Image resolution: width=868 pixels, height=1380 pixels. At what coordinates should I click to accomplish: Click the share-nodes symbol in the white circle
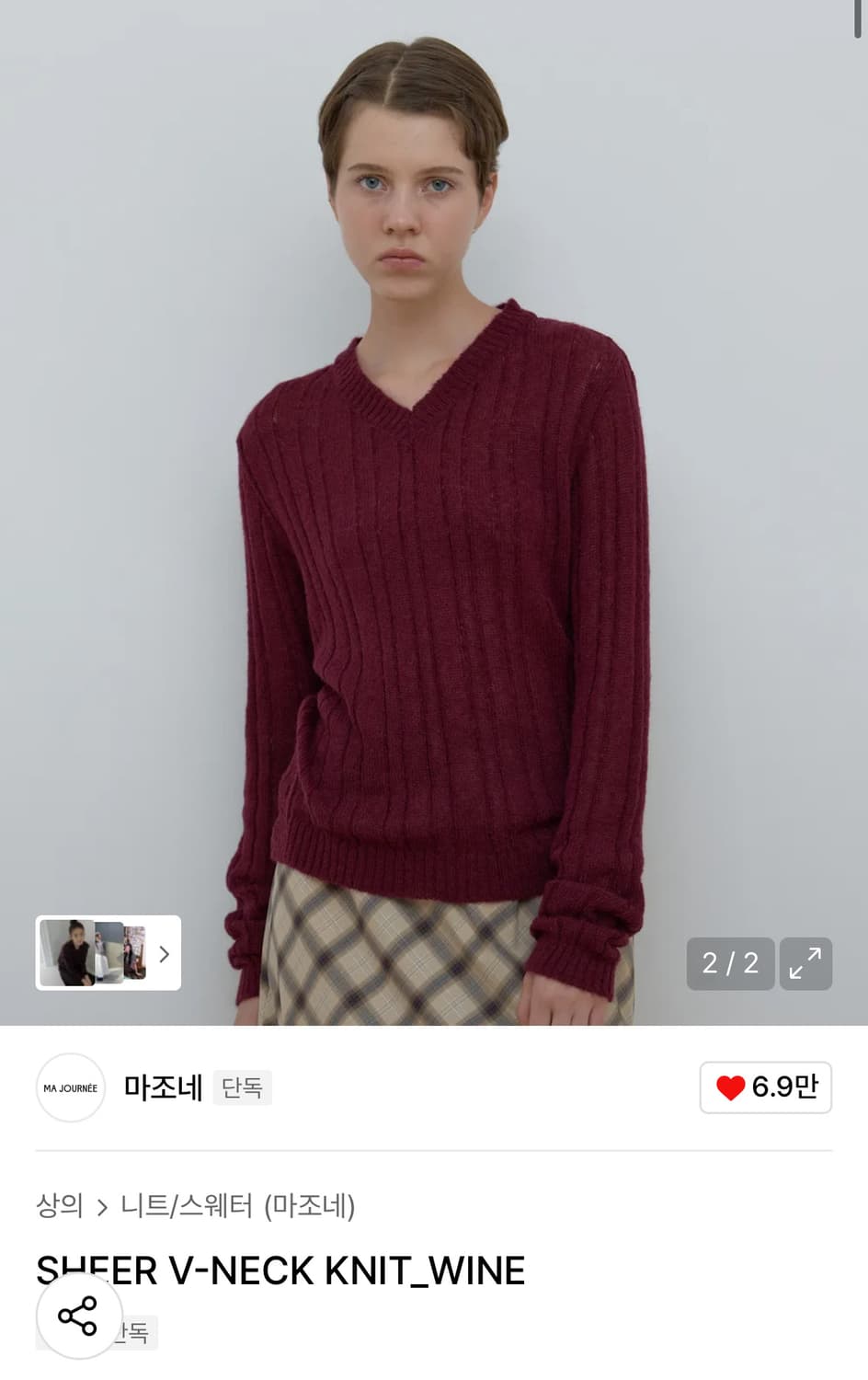pos(78,1319)
